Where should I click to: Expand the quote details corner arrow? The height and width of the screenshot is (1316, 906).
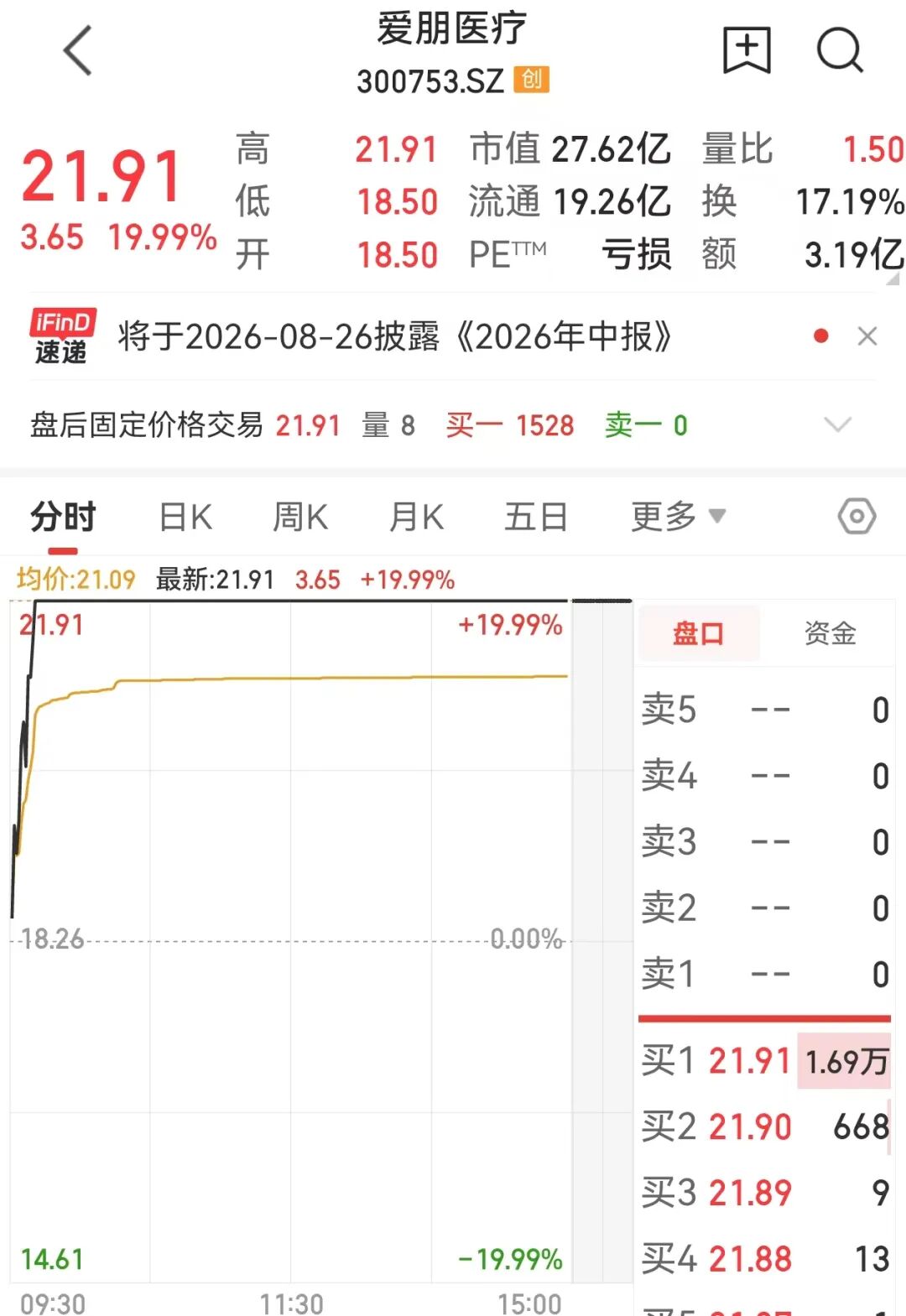click(x=894, y=278)
